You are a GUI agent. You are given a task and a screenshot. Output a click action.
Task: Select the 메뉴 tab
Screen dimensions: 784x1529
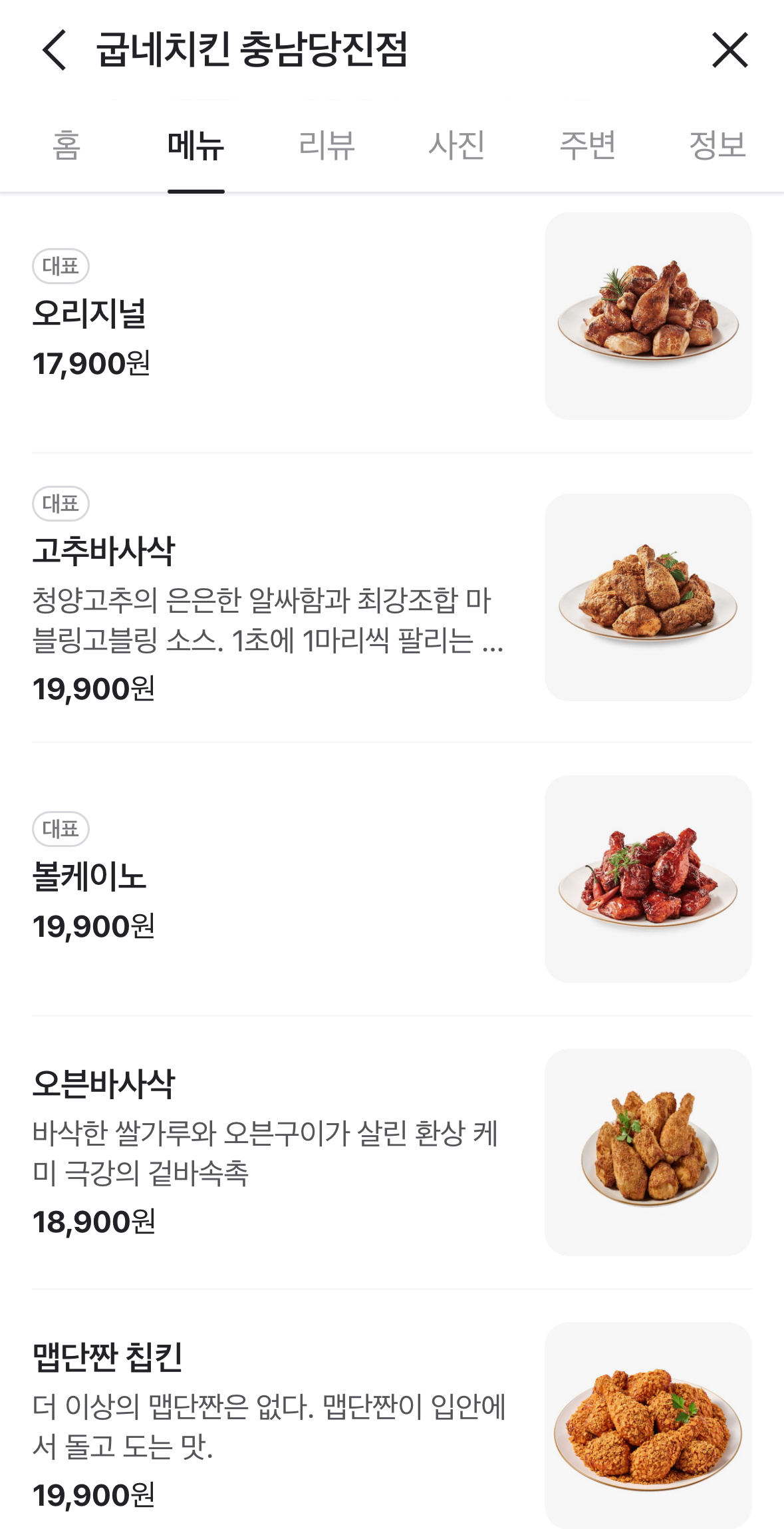tap(196, 146)
